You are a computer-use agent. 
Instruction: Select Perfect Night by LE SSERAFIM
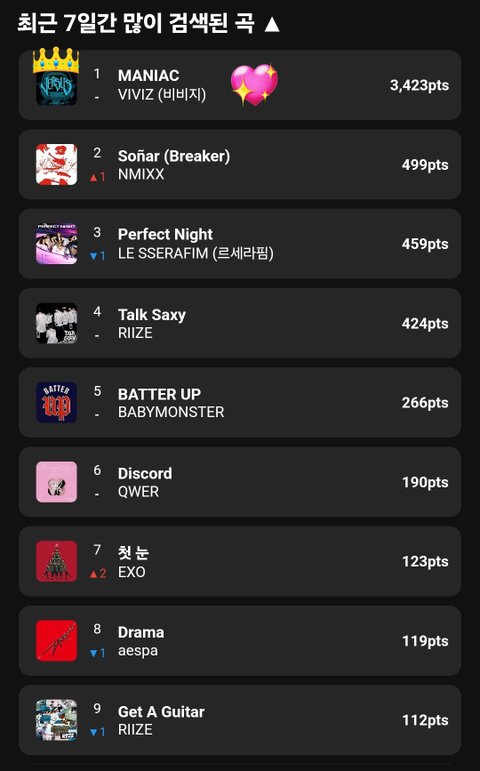click(240, 244)
